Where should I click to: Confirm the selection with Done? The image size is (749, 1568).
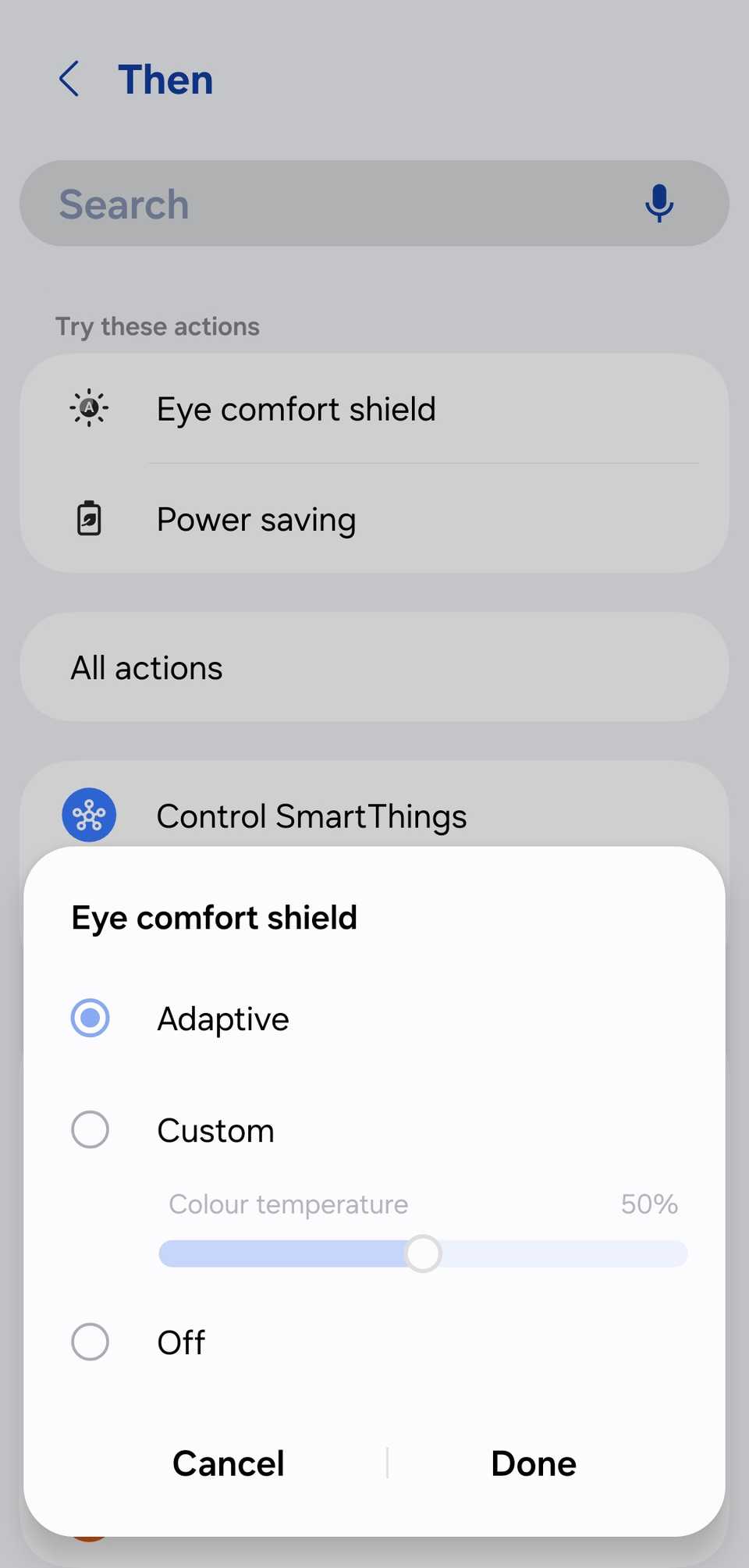[534, 1463]
